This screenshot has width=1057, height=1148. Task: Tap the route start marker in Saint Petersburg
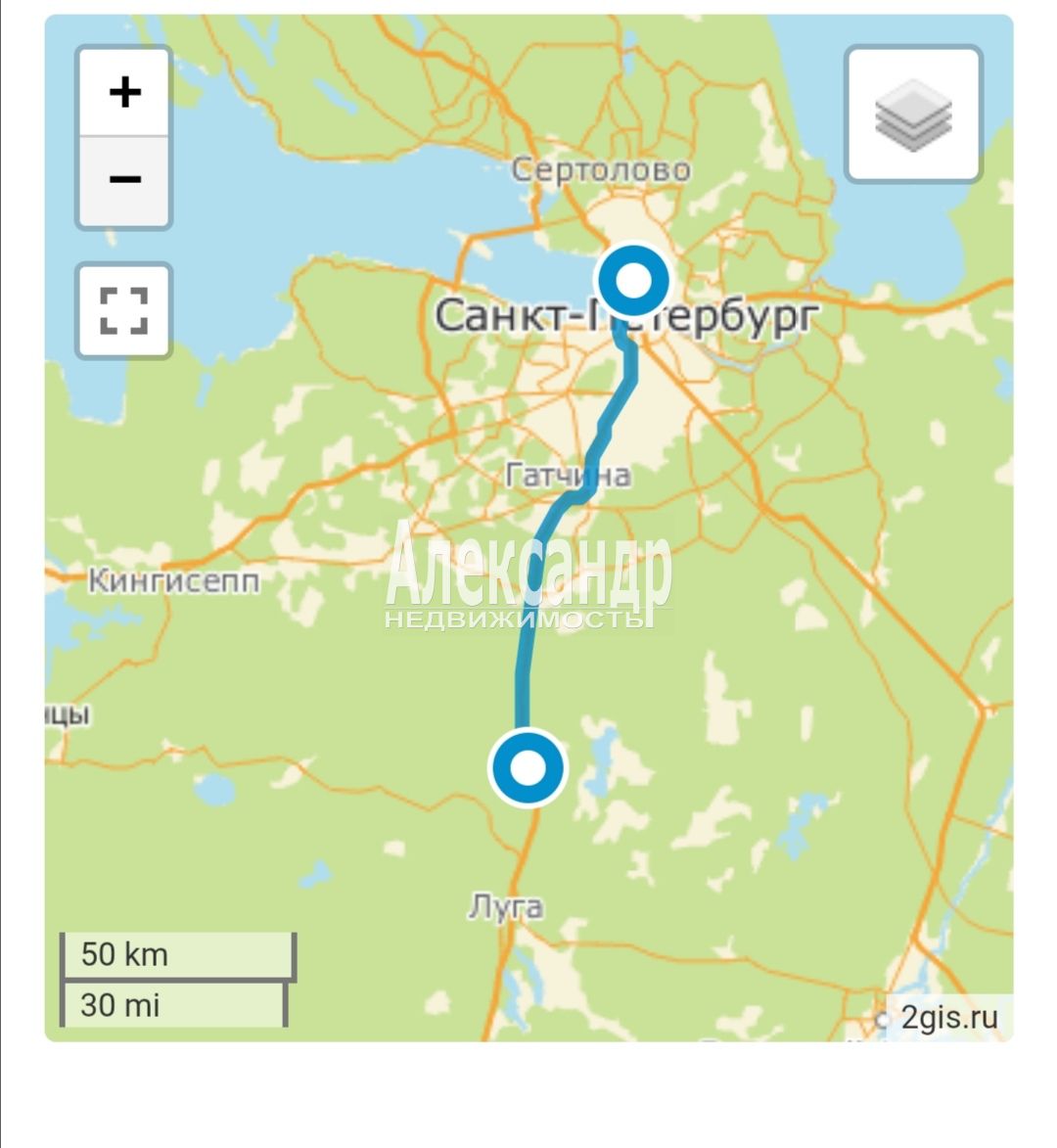click(634, 281)
